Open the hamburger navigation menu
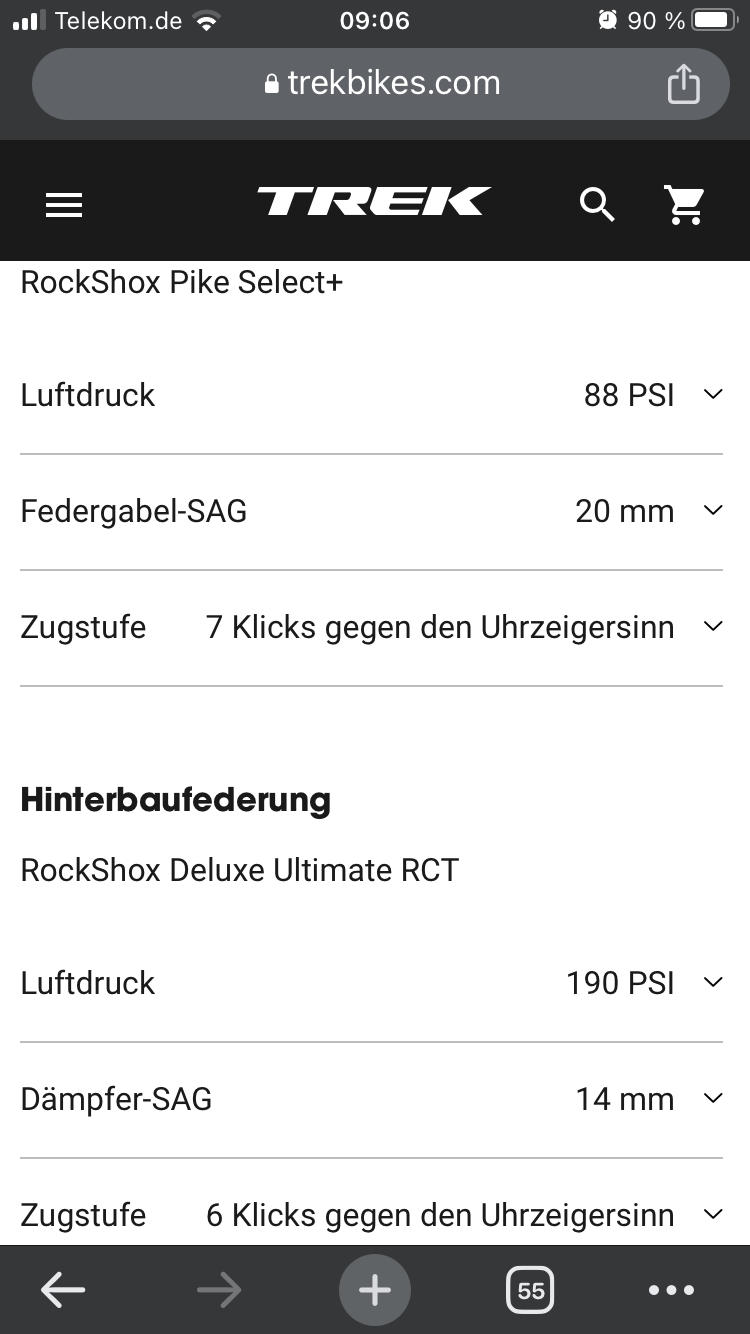 point(64,205)
